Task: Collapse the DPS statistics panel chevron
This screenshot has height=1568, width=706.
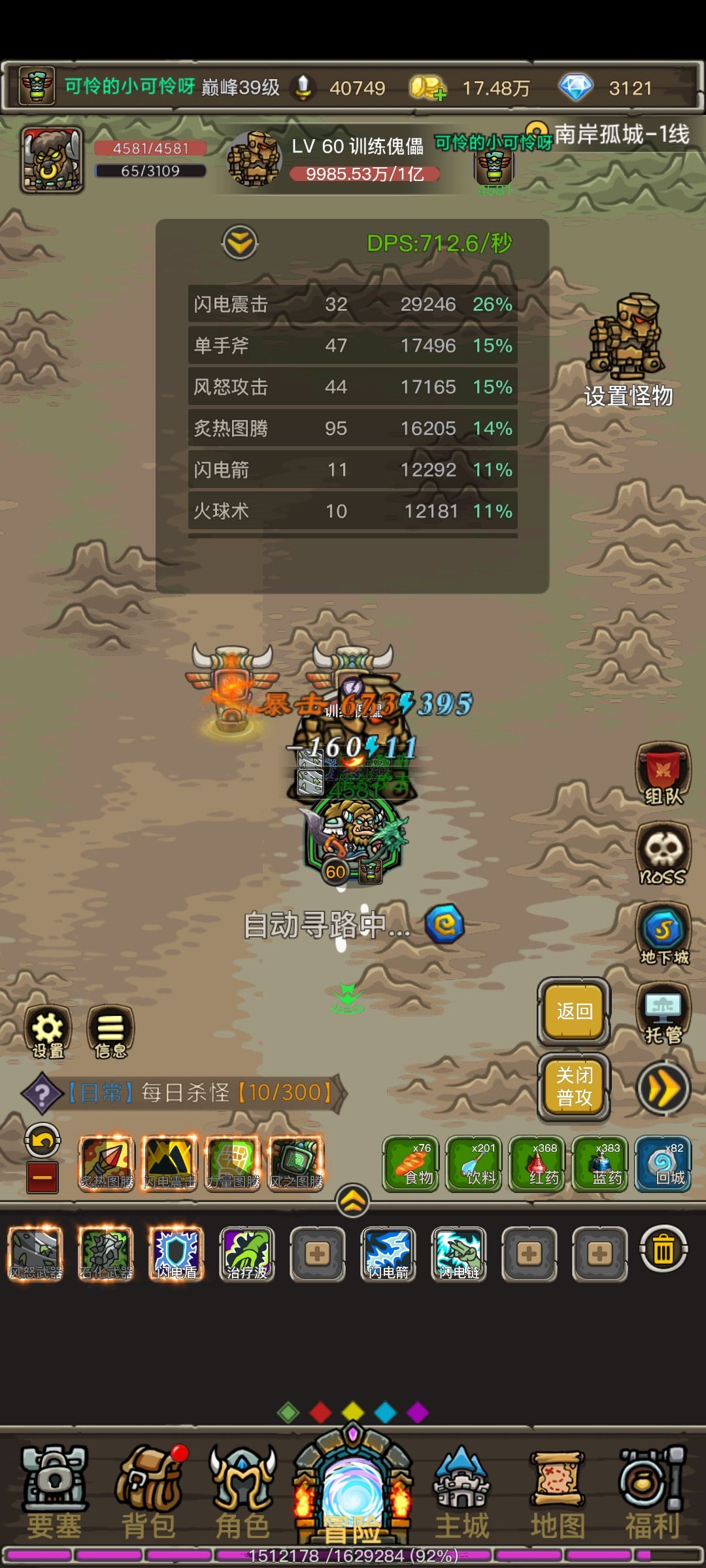Action: coord(239,241)
